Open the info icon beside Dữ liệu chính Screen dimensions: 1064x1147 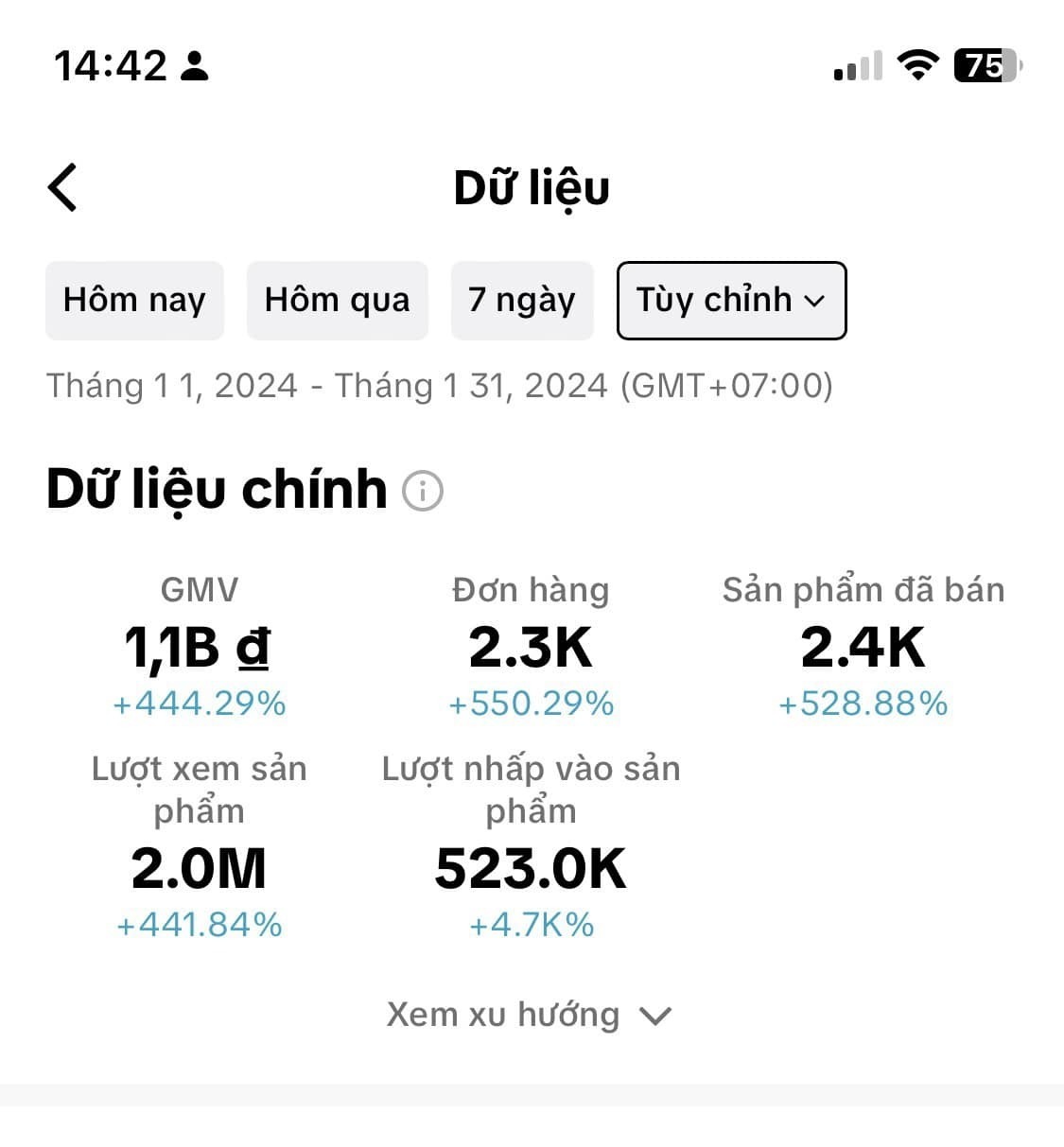click(423, 492)
